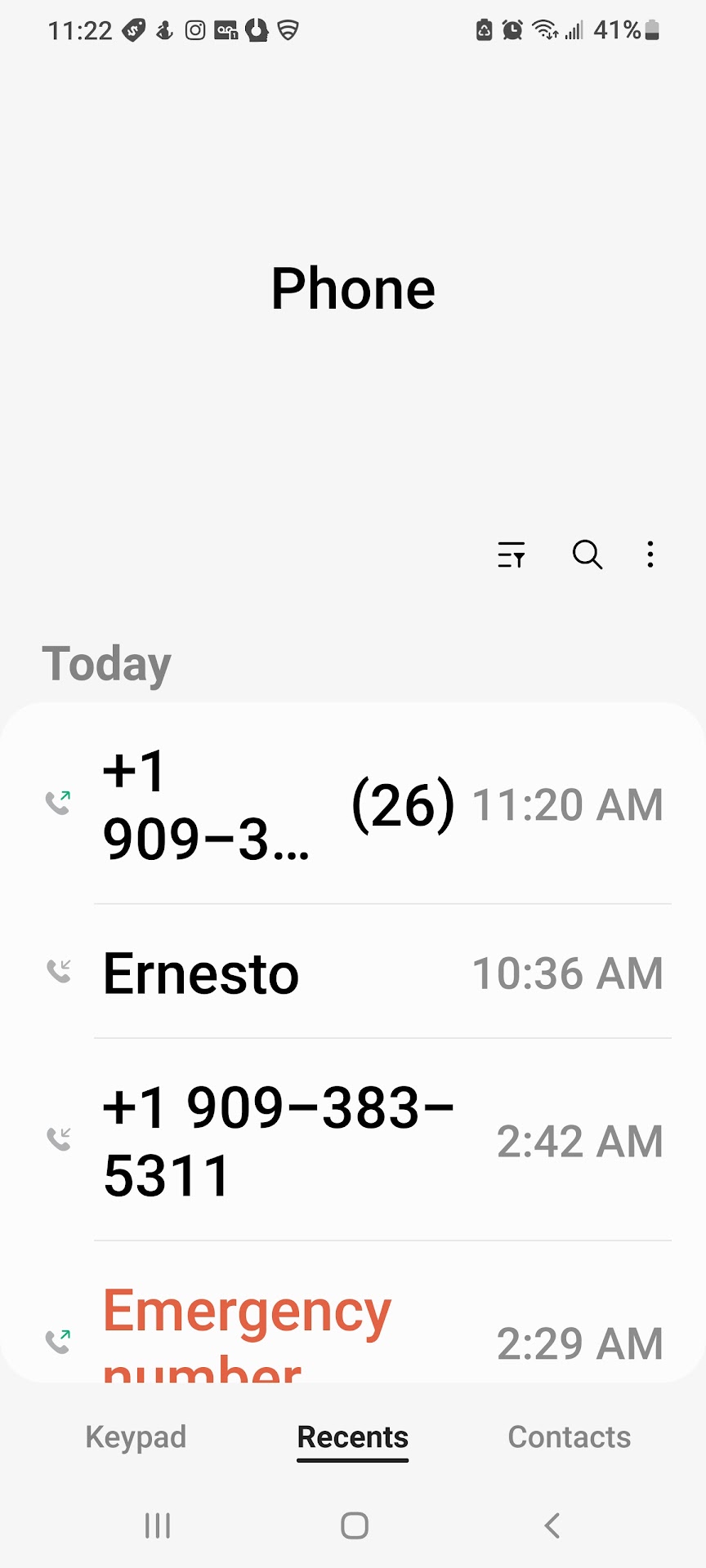Open the more options menu
This screenshot has width=706, height=1568.
(650, 555)
